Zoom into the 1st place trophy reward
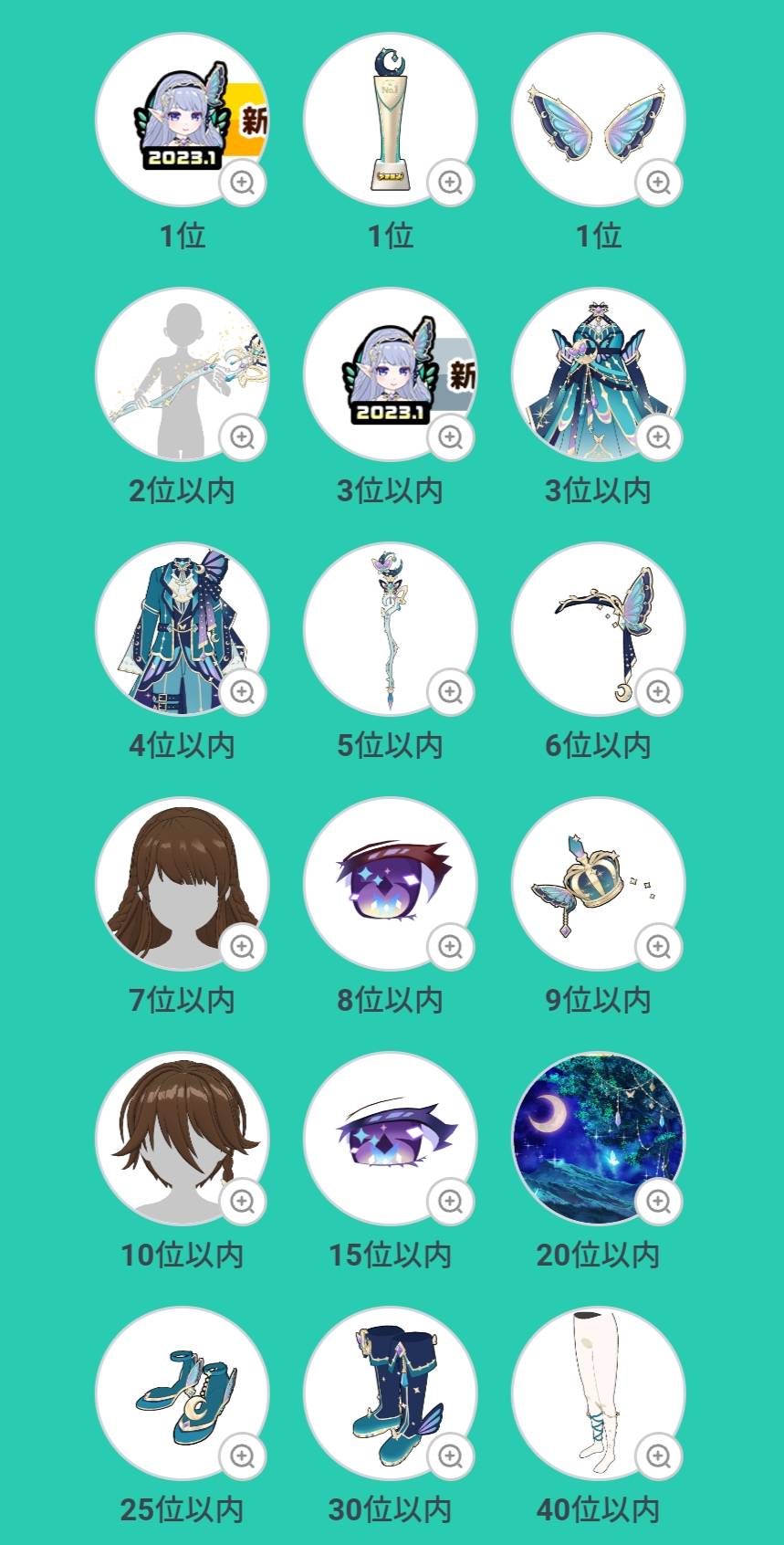Screen dimensions: 784x1545 click(x=450, y=183)
